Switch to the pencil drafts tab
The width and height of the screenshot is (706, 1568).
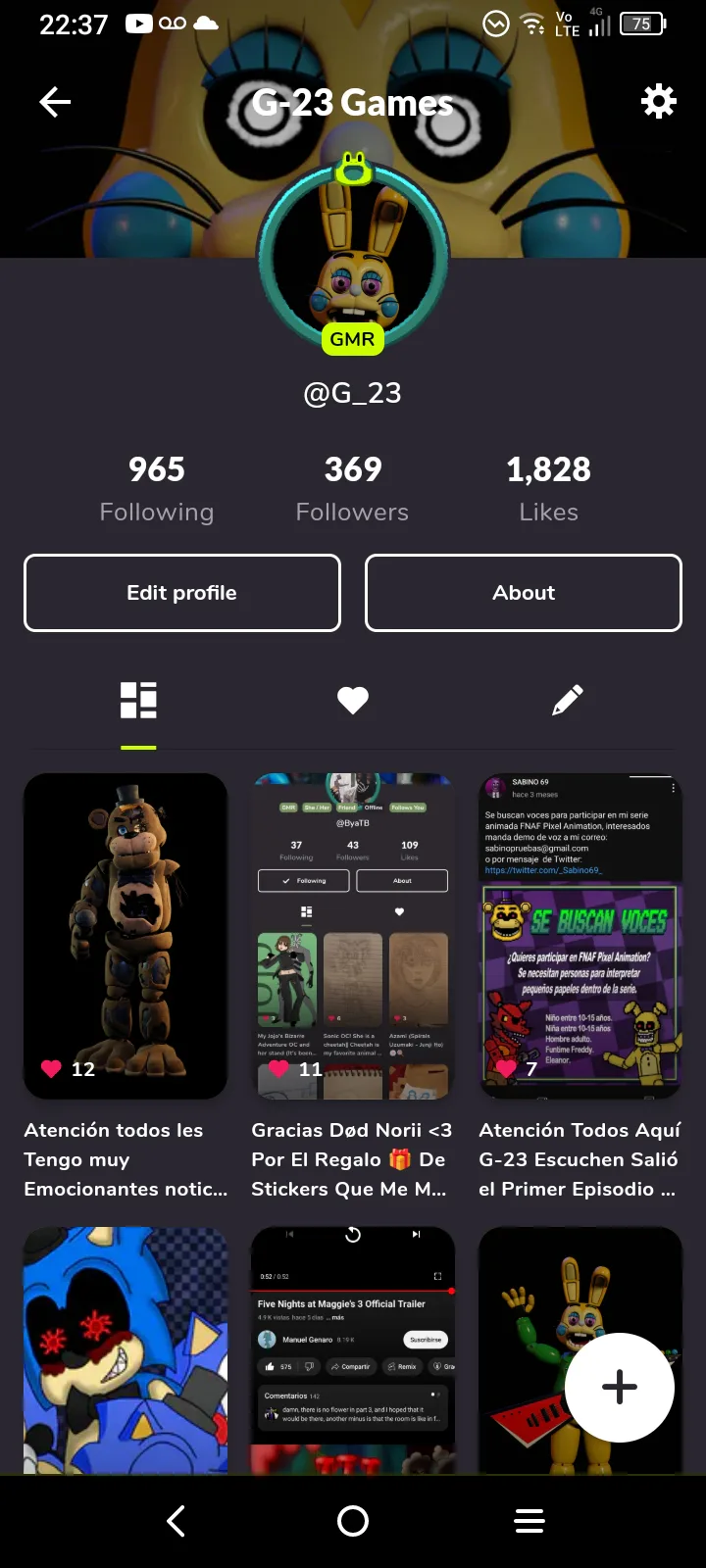coord(567,701)
